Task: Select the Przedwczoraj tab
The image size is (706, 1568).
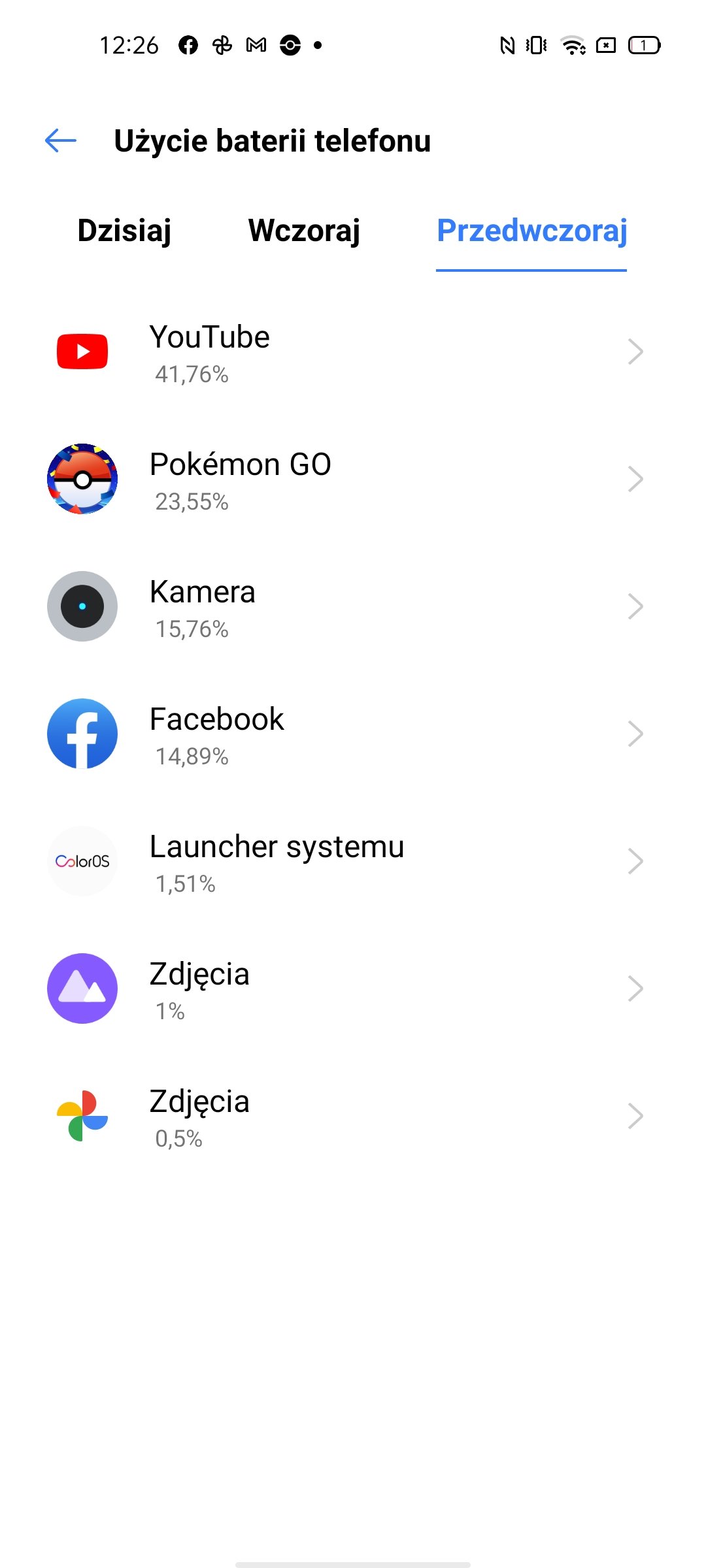Action: click(x=531, y=230)
